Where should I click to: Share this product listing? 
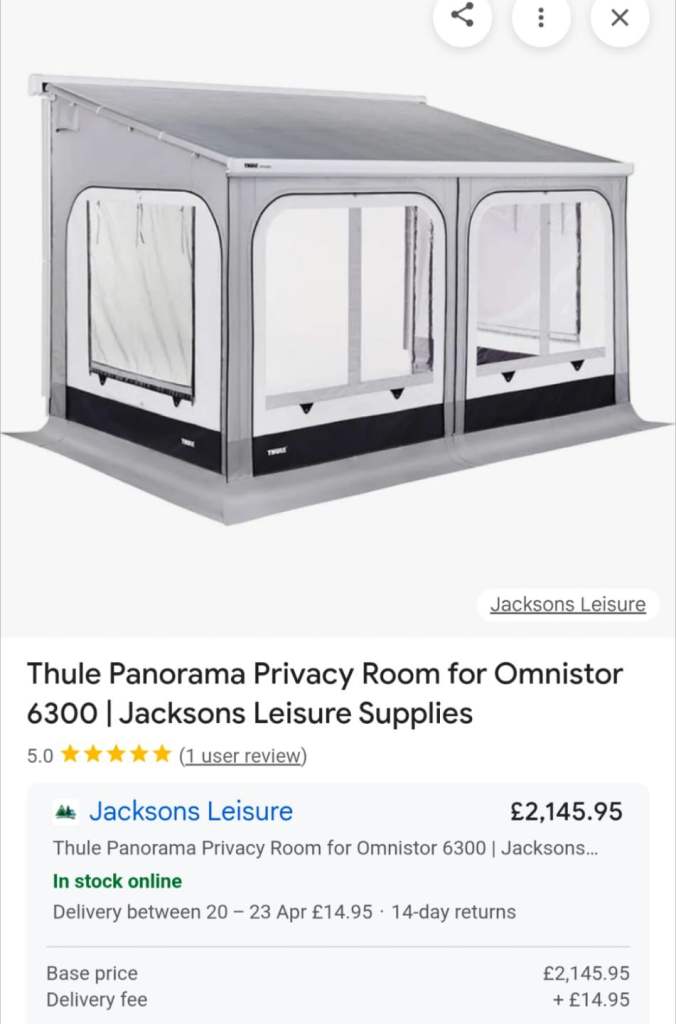coord(462,17)
